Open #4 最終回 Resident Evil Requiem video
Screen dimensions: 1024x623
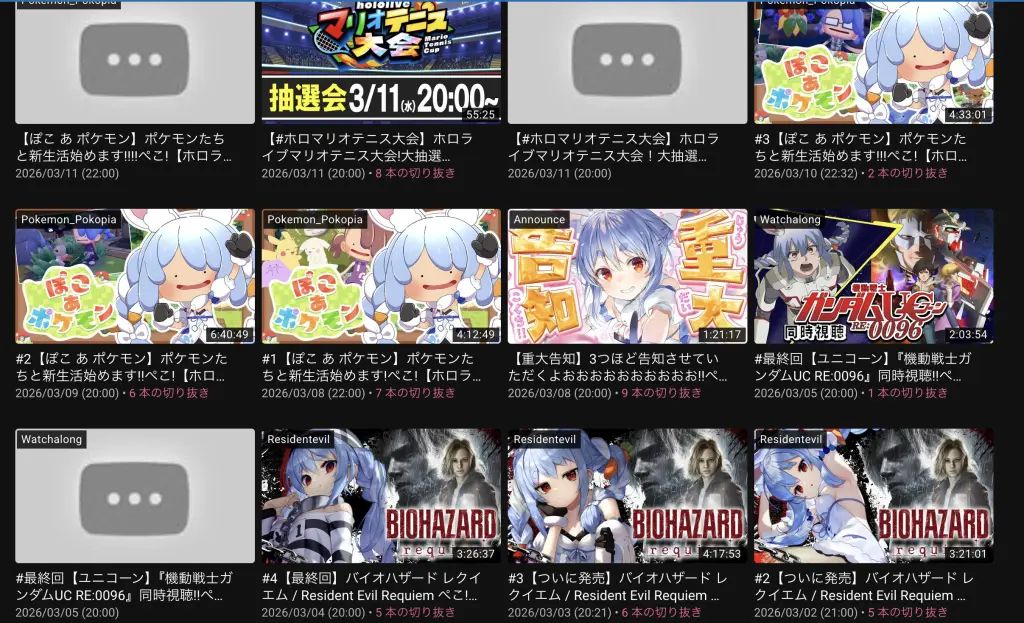point(381,496)
